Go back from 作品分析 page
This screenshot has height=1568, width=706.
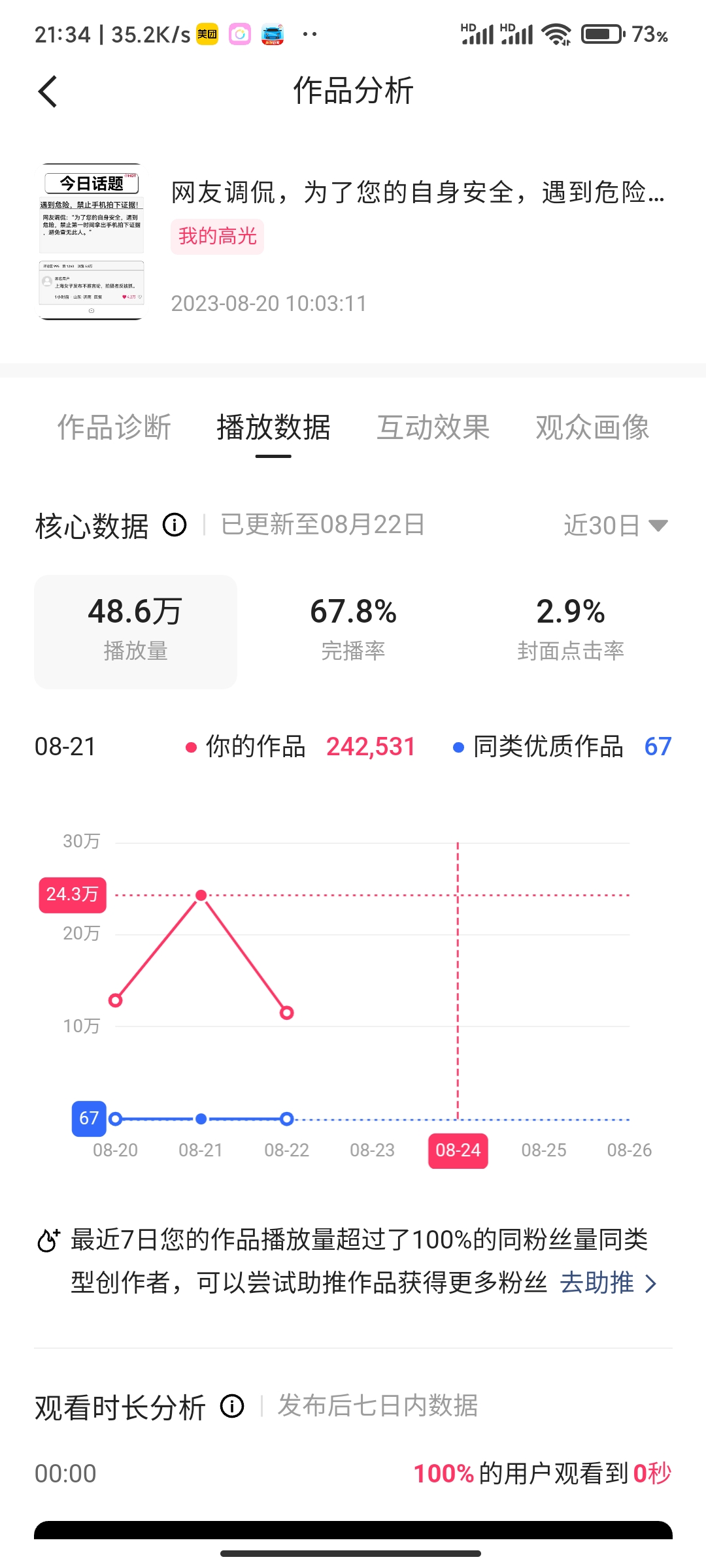(48, 91)
